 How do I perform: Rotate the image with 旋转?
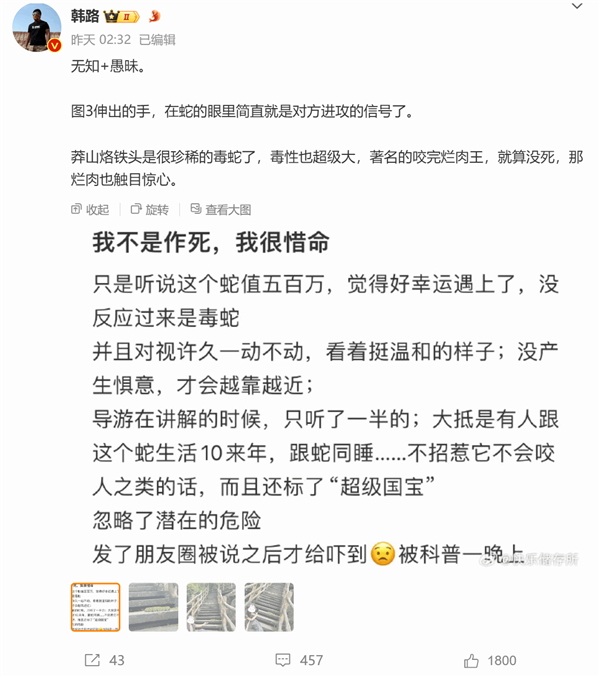coord(148,209)
